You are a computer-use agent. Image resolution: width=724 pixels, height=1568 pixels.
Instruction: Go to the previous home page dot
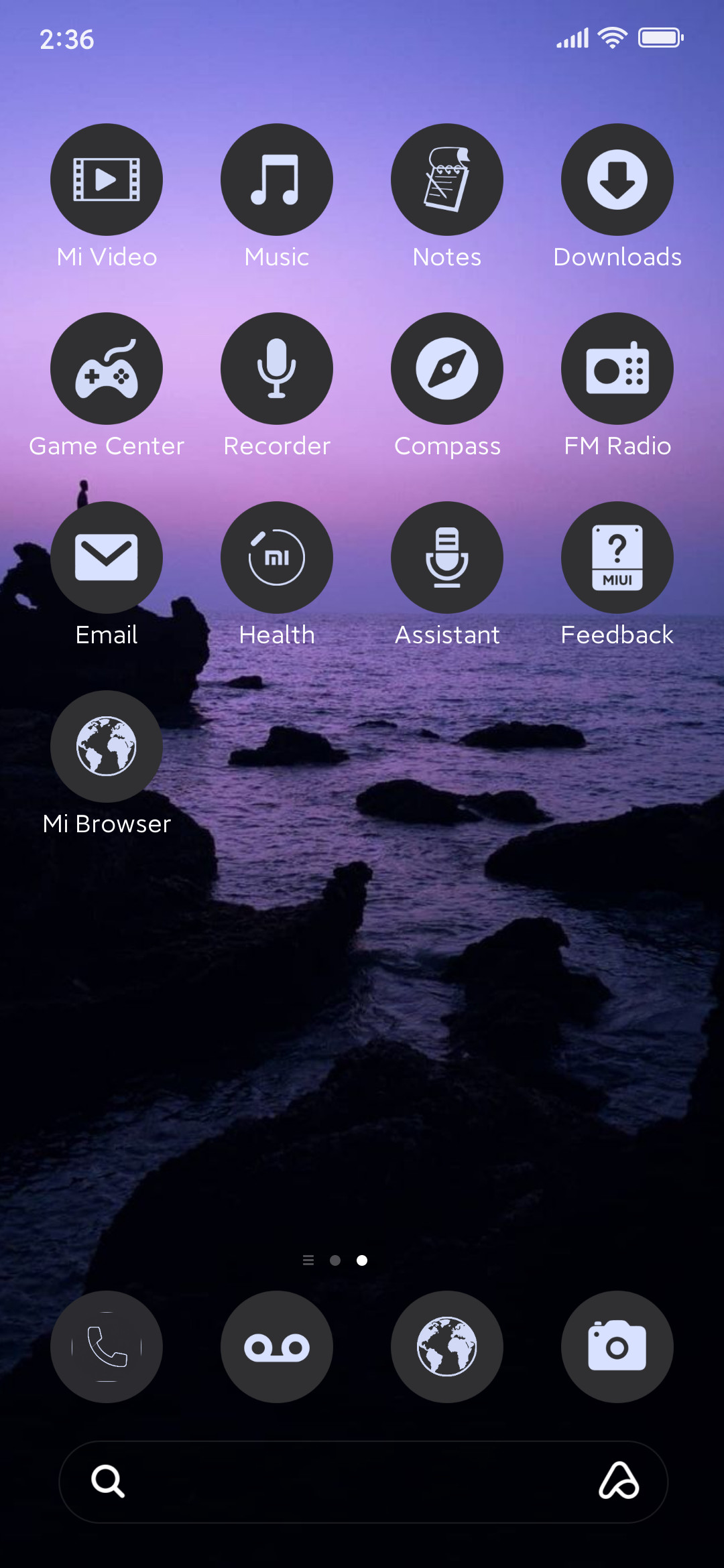[335, 1260]
